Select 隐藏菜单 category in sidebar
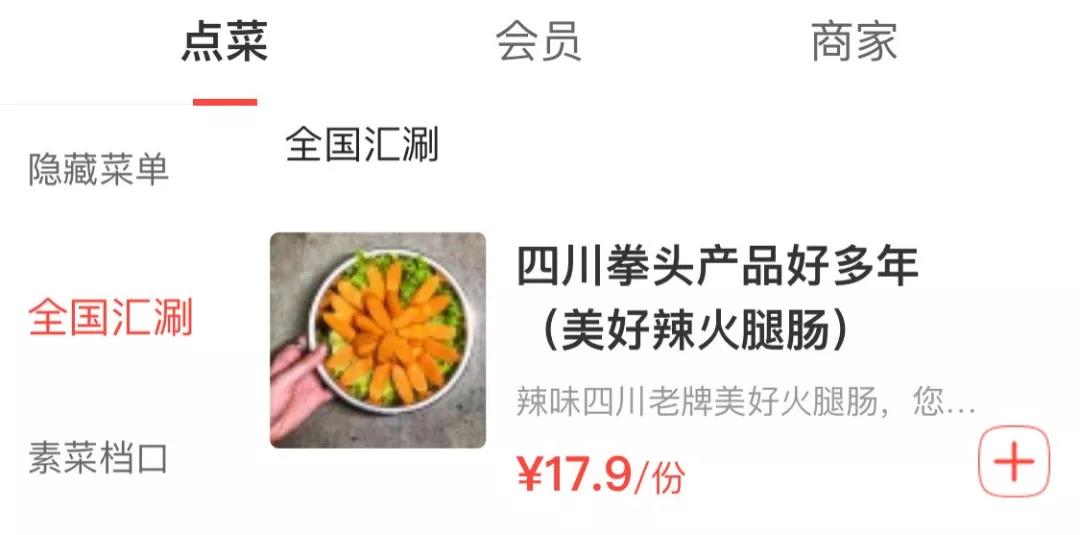This screenshot has height=535, width=1080. tap(99, 169)
